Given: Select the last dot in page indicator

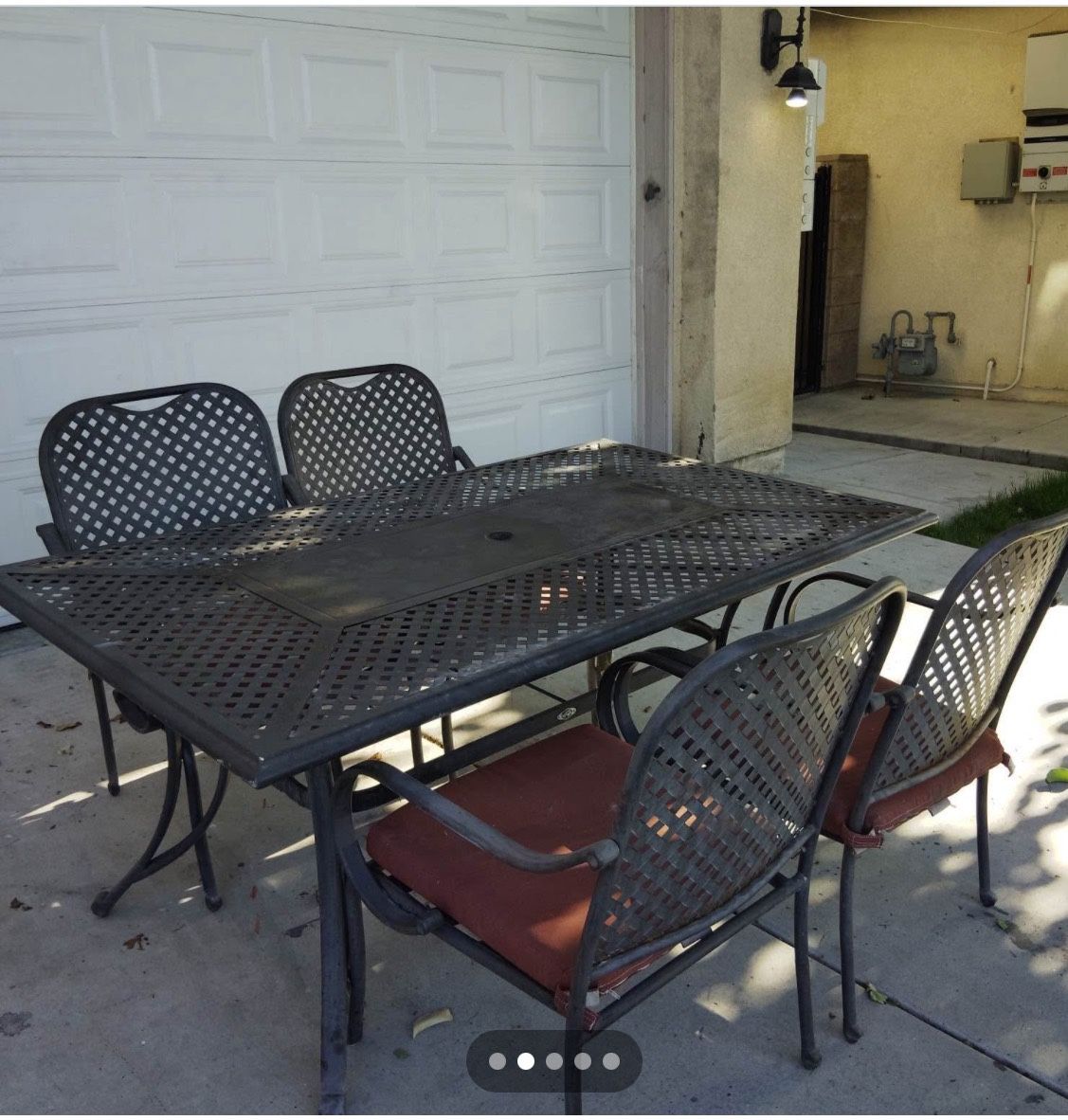Looking at the screenshot, I should click(x=611, y=1061).
